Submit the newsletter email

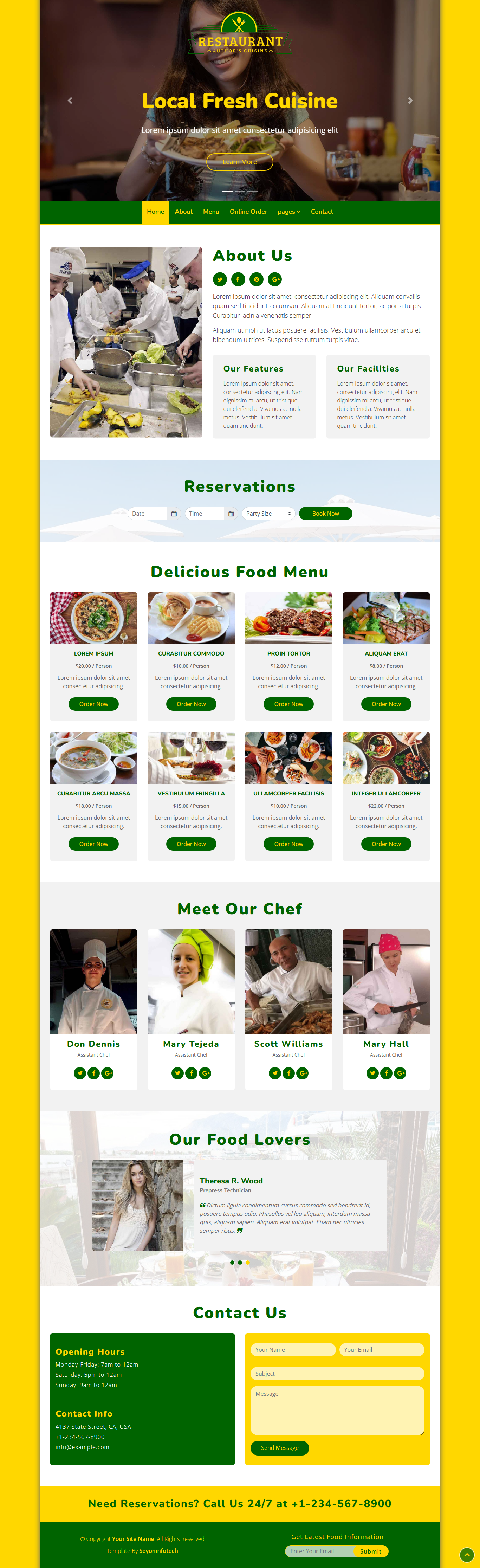point(370,1551)
